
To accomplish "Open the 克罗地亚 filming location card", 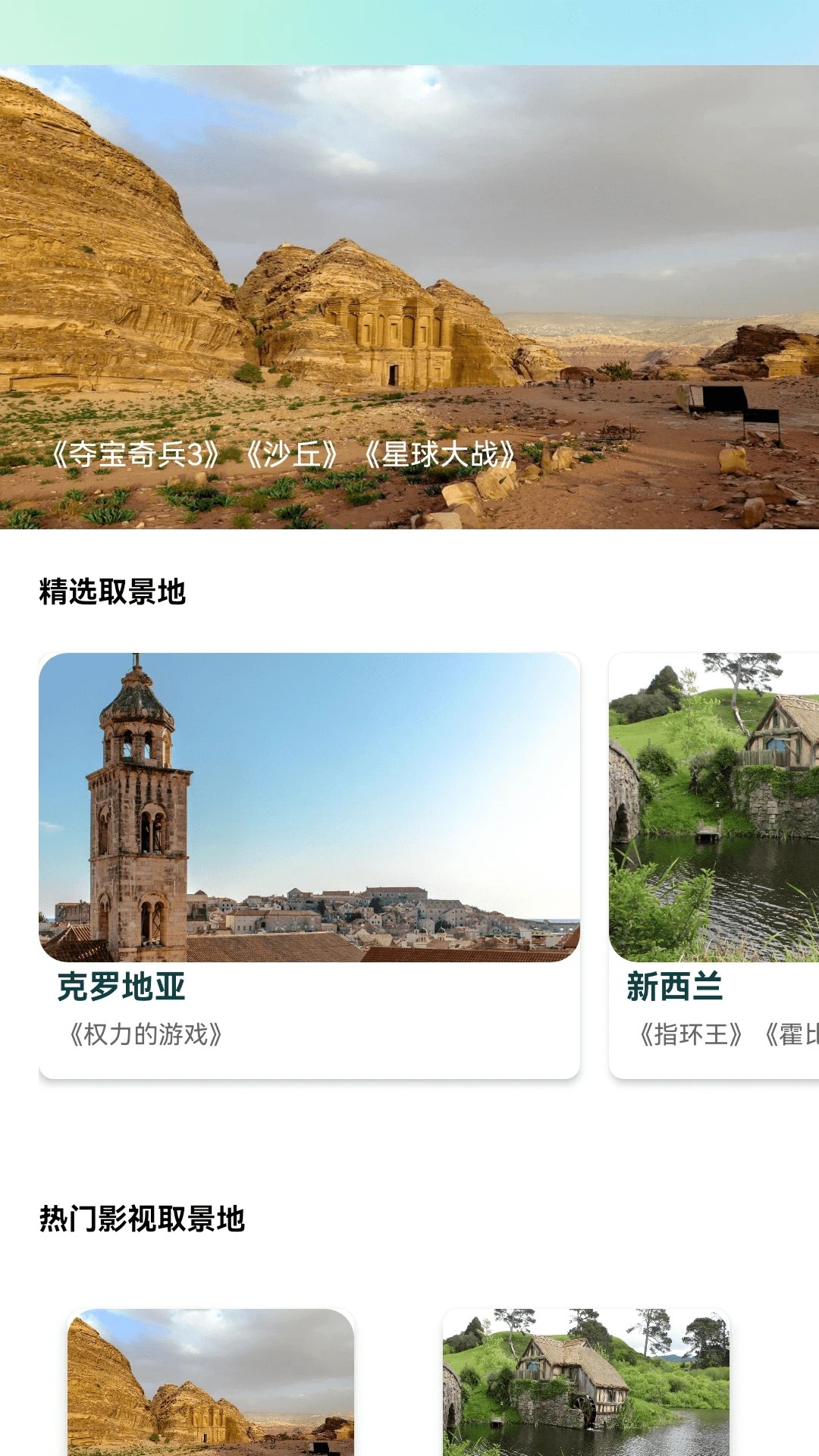I will point(309,864).
